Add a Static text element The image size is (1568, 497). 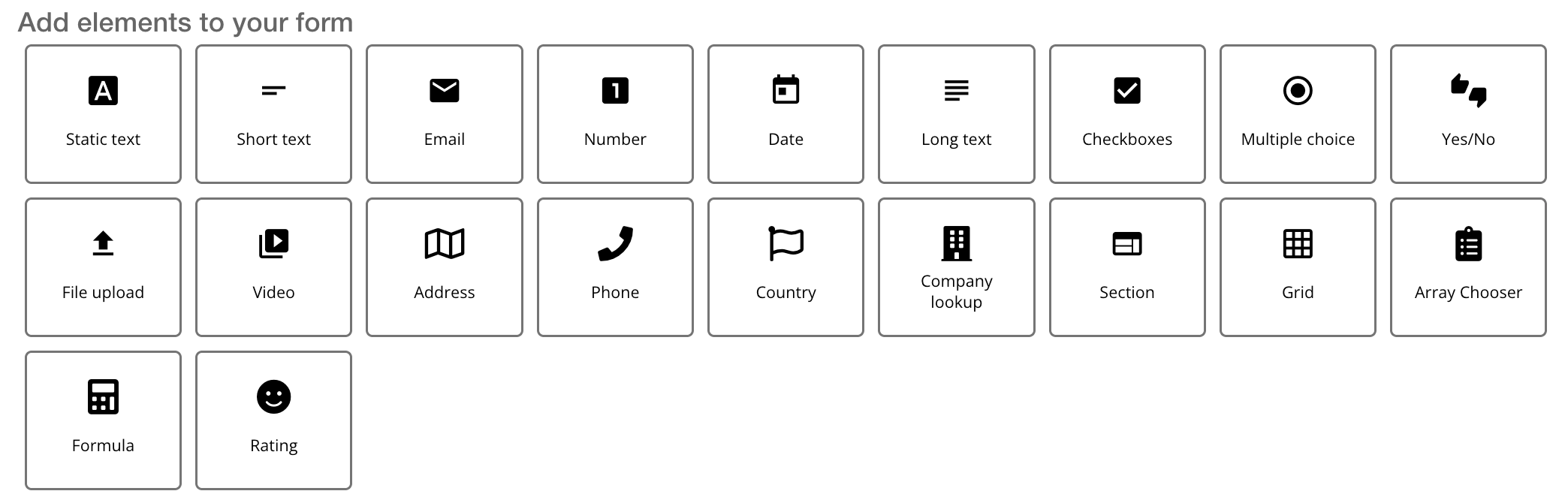pyautogui.click(x=103, y=114)
